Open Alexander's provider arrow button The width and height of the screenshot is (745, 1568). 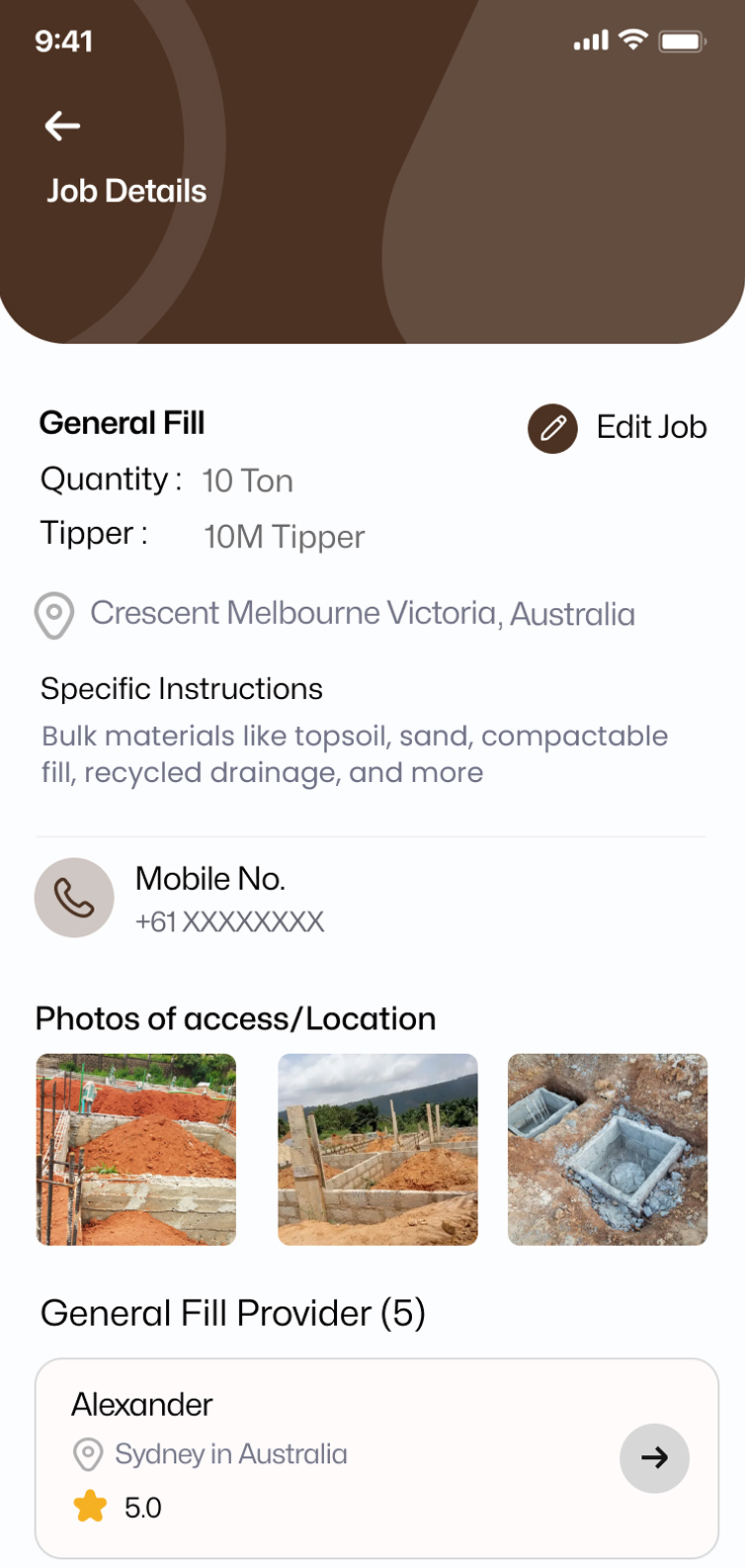654,1457
